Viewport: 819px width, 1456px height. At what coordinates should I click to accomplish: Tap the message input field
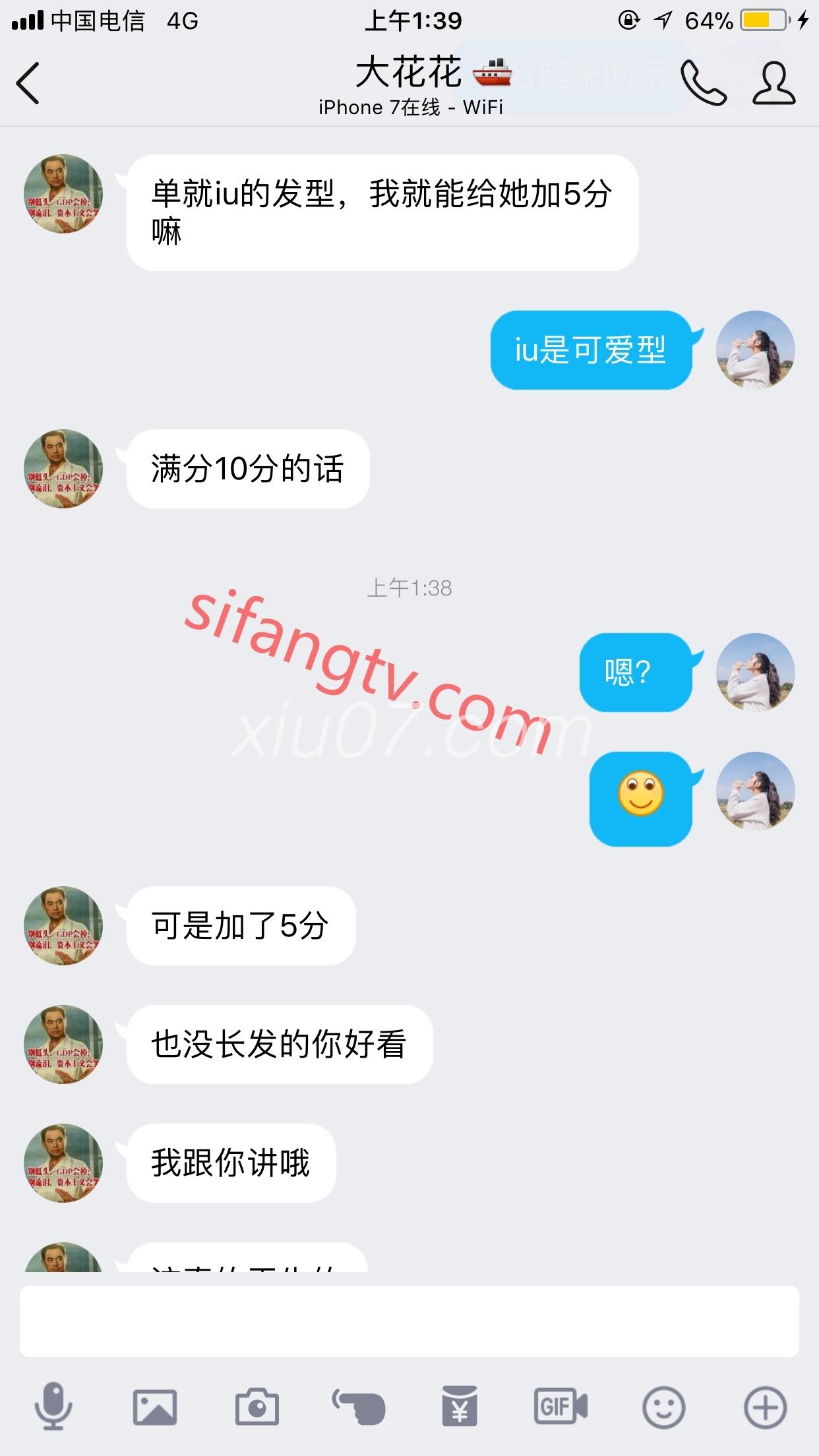pyautogui.click(x=409, y=1321)
